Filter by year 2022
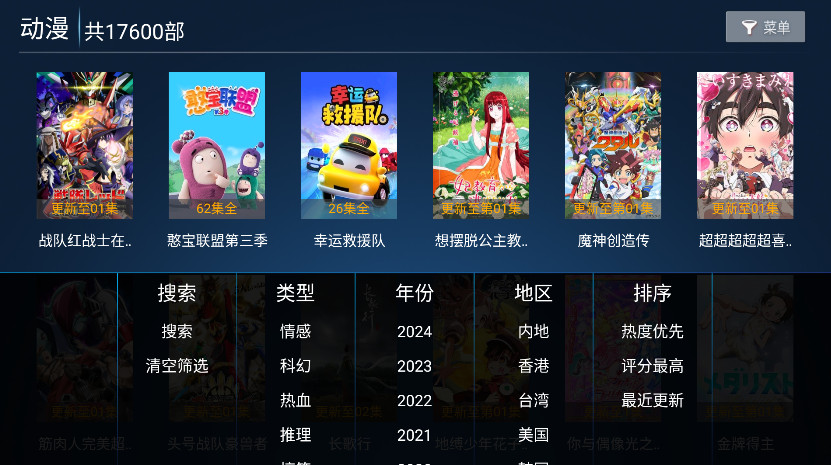 click(414, 401)
